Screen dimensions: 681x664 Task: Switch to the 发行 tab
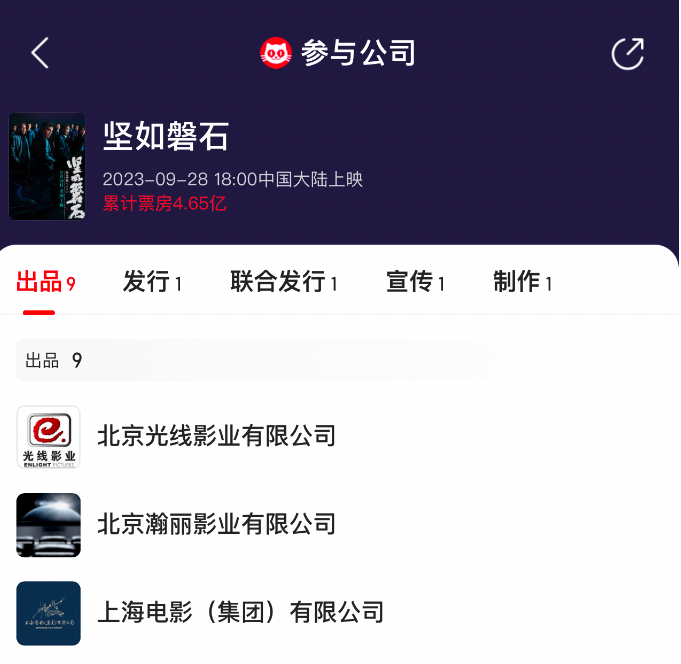tap(152, 282)
